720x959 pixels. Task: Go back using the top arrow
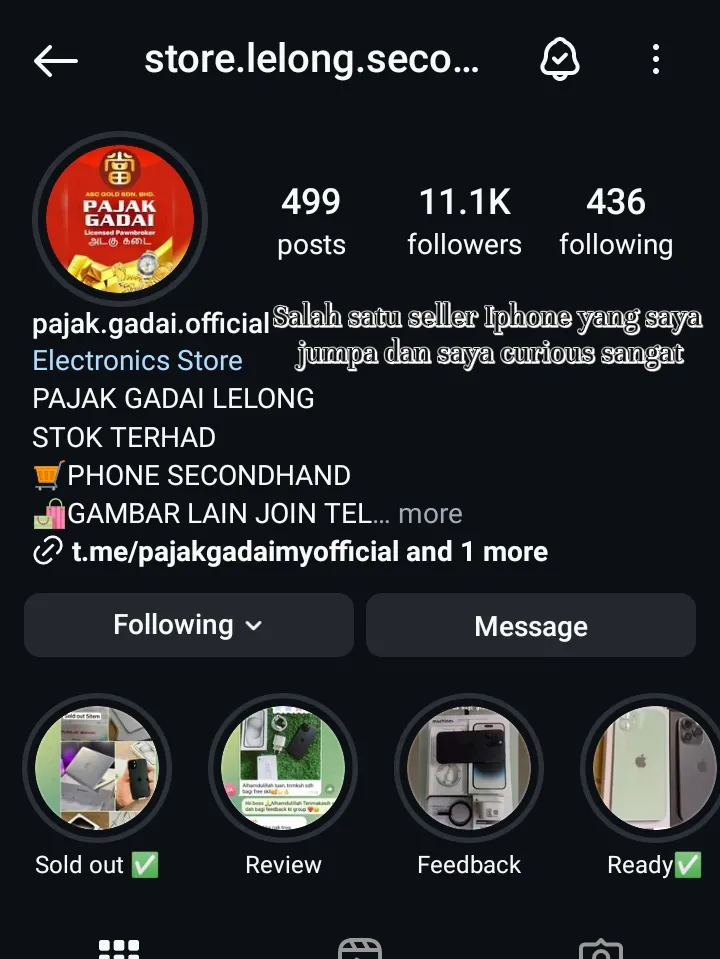(x=56, y=61)
